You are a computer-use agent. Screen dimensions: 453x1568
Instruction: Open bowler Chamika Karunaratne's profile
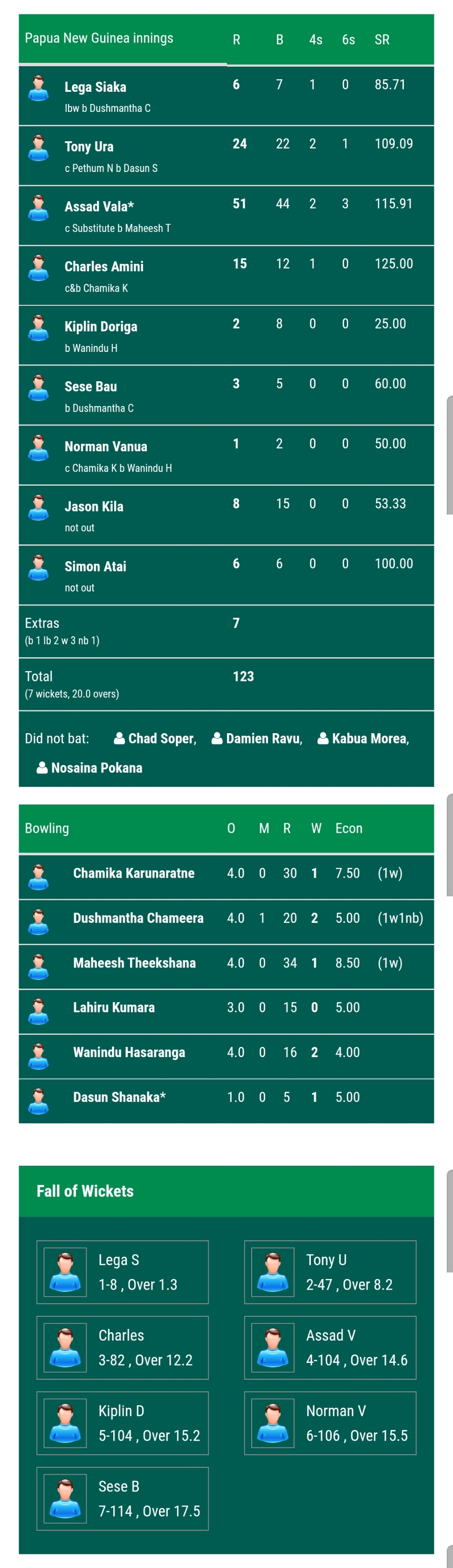(x=134, y=873)
